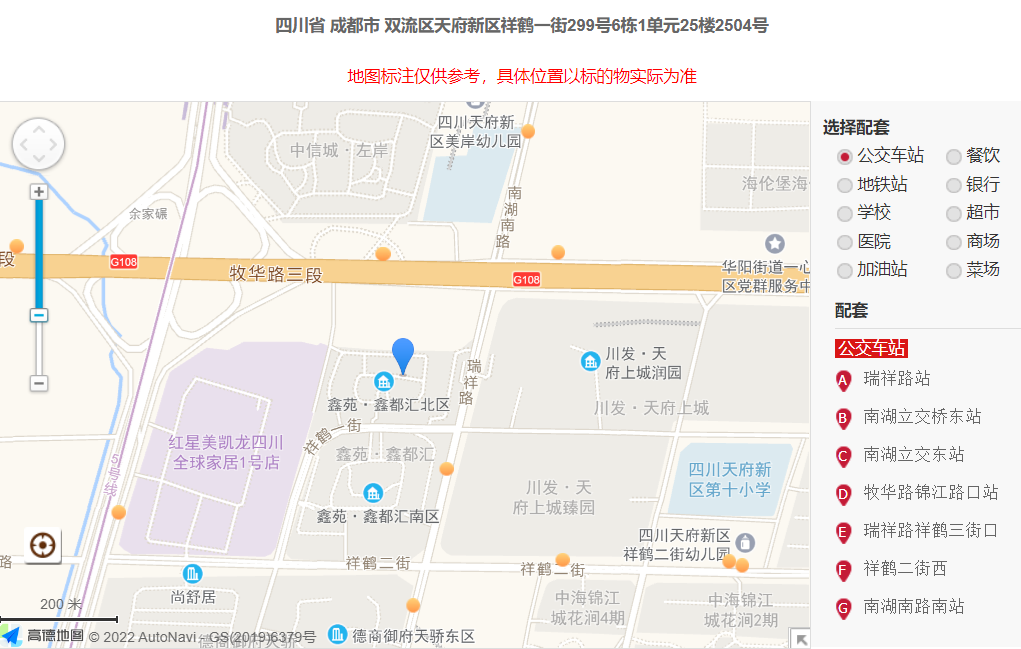This screenshot has height=649, width=1021.
Task: Locate 祥鹤二街西 bus stop
Action: [905, 569]
